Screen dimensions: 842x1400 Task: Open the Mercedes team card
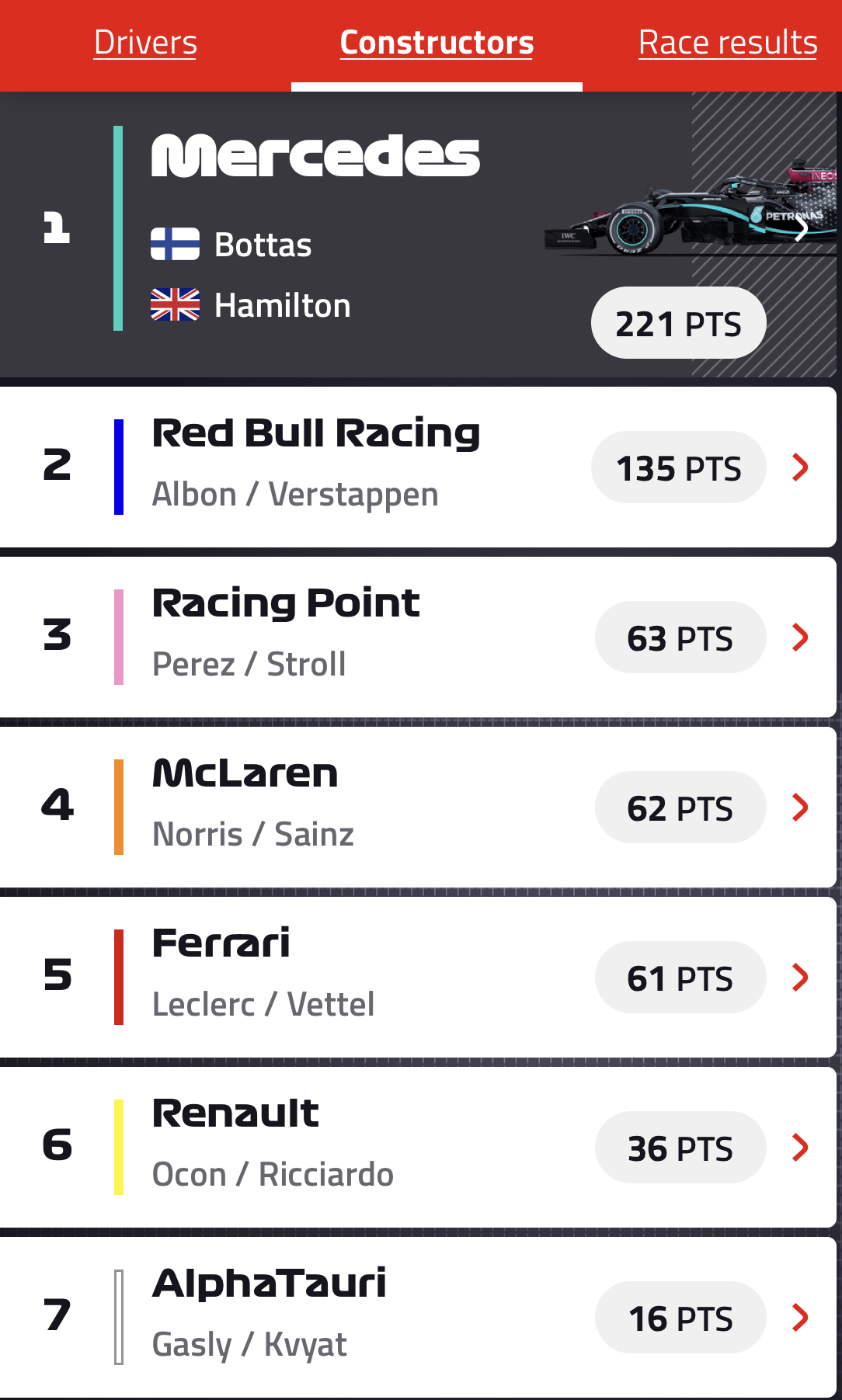pos(419,234)
